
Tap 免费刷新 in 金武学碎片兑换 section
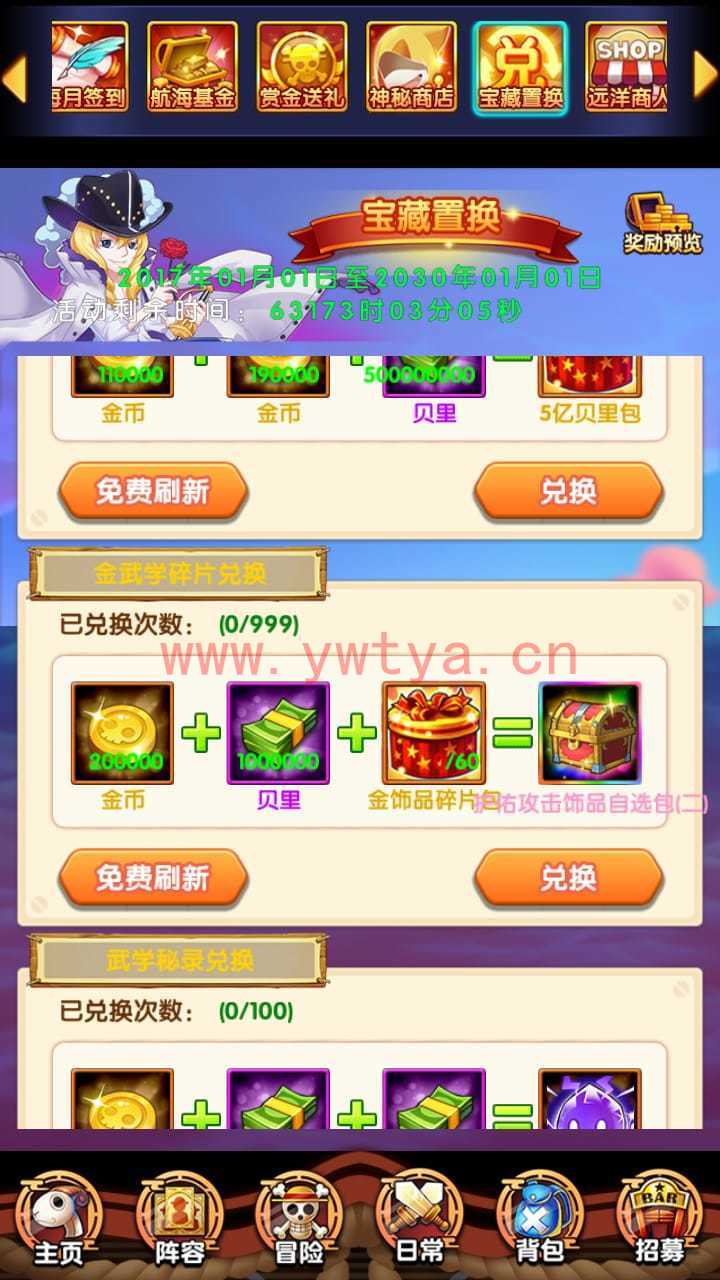pyautogui.click(x=153, y=878)
